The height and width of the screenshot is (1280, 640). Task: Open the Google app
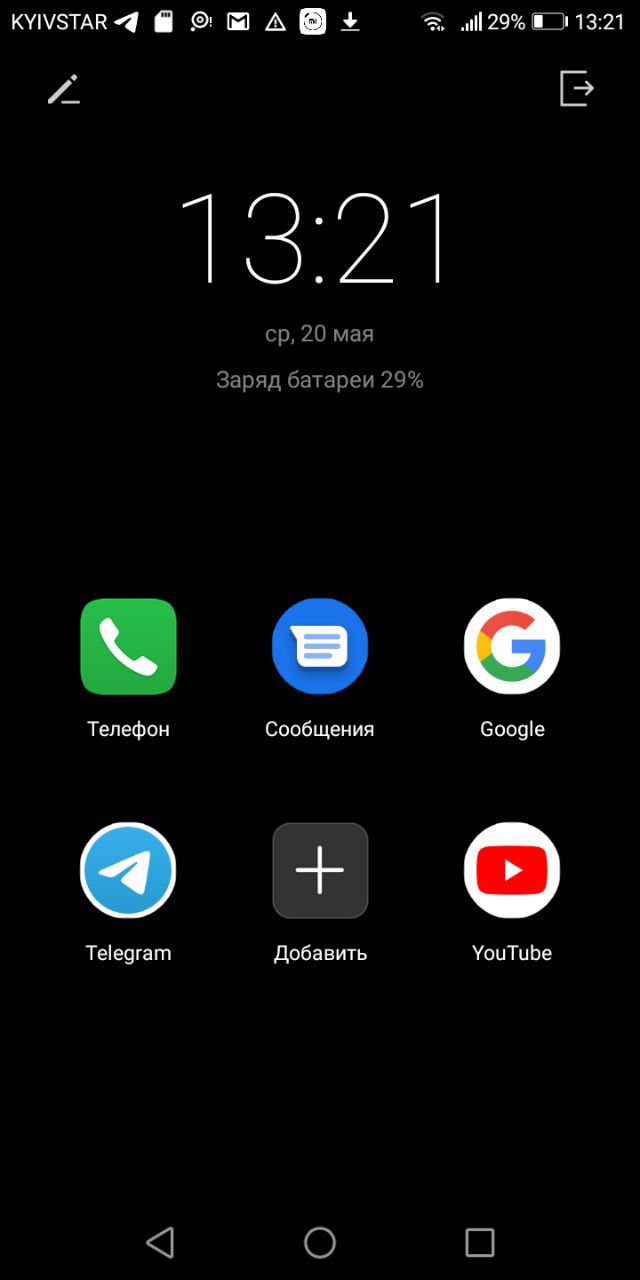point(512,646)
